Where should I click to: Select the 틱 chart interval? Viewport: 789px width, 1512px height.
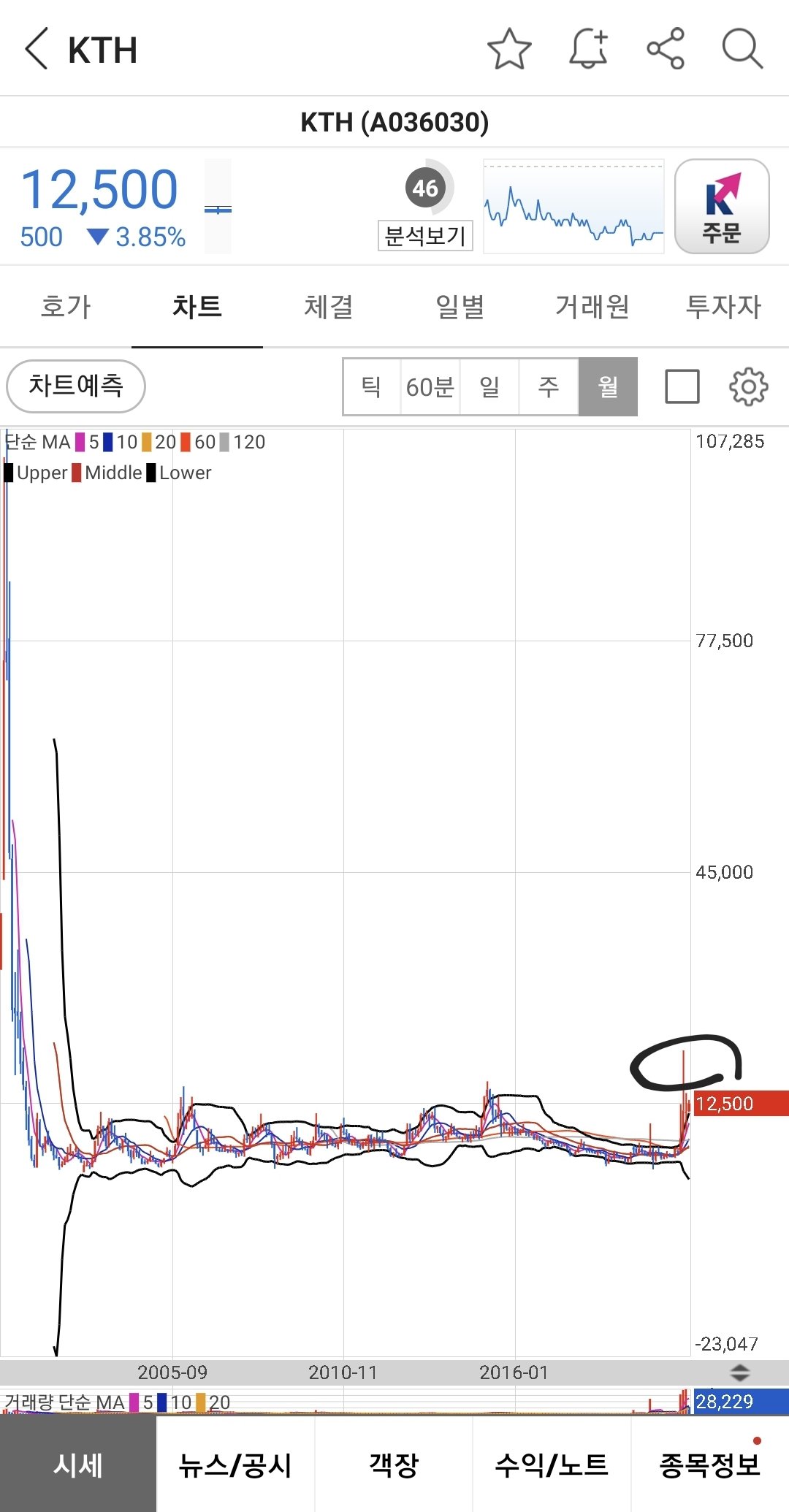tap(371, 386)
